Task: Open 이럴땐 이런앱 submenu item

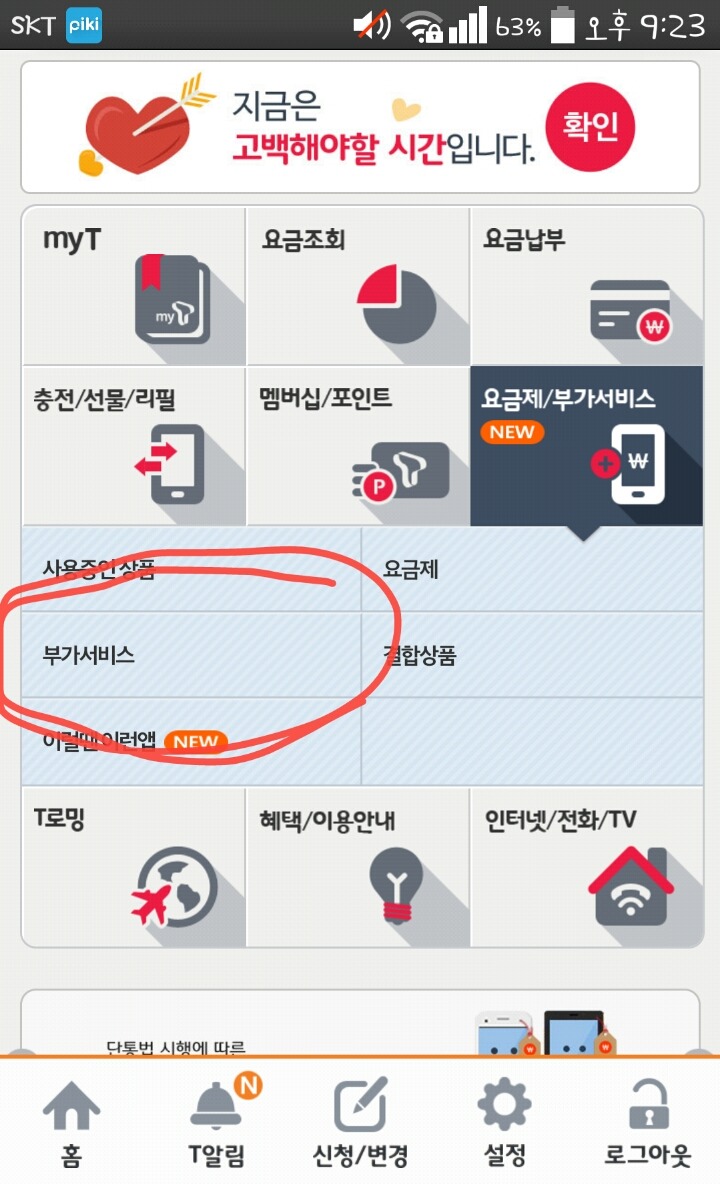Action: coord(190,741)
